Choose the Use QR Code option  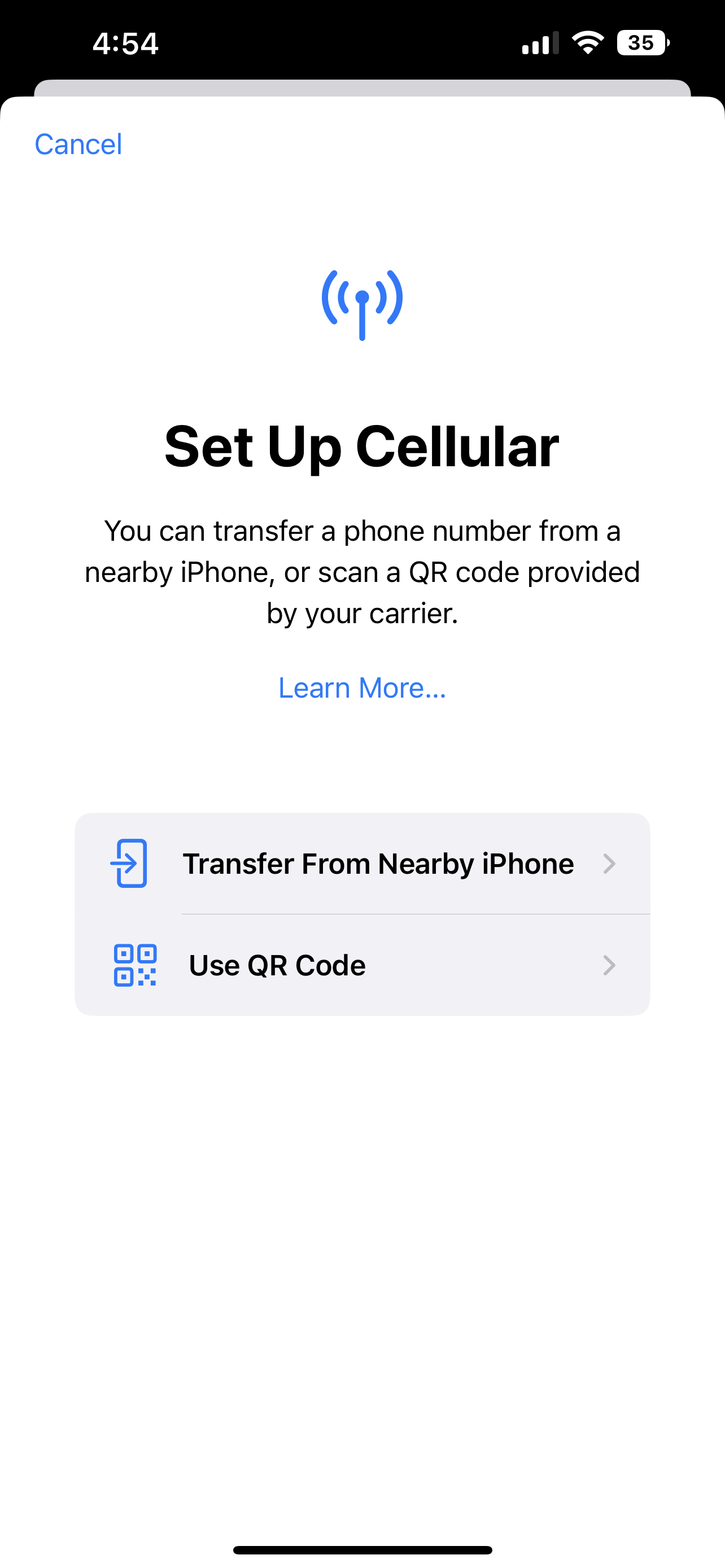(362, 965)
